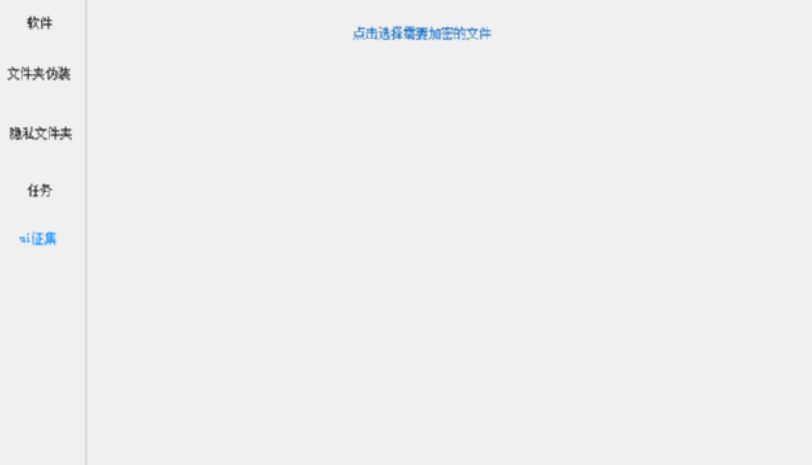Tap 点击选择需要加密的文件 to choose a file
Image resolution: width=812 pixels, height=465 pixels.
(421, 34)
